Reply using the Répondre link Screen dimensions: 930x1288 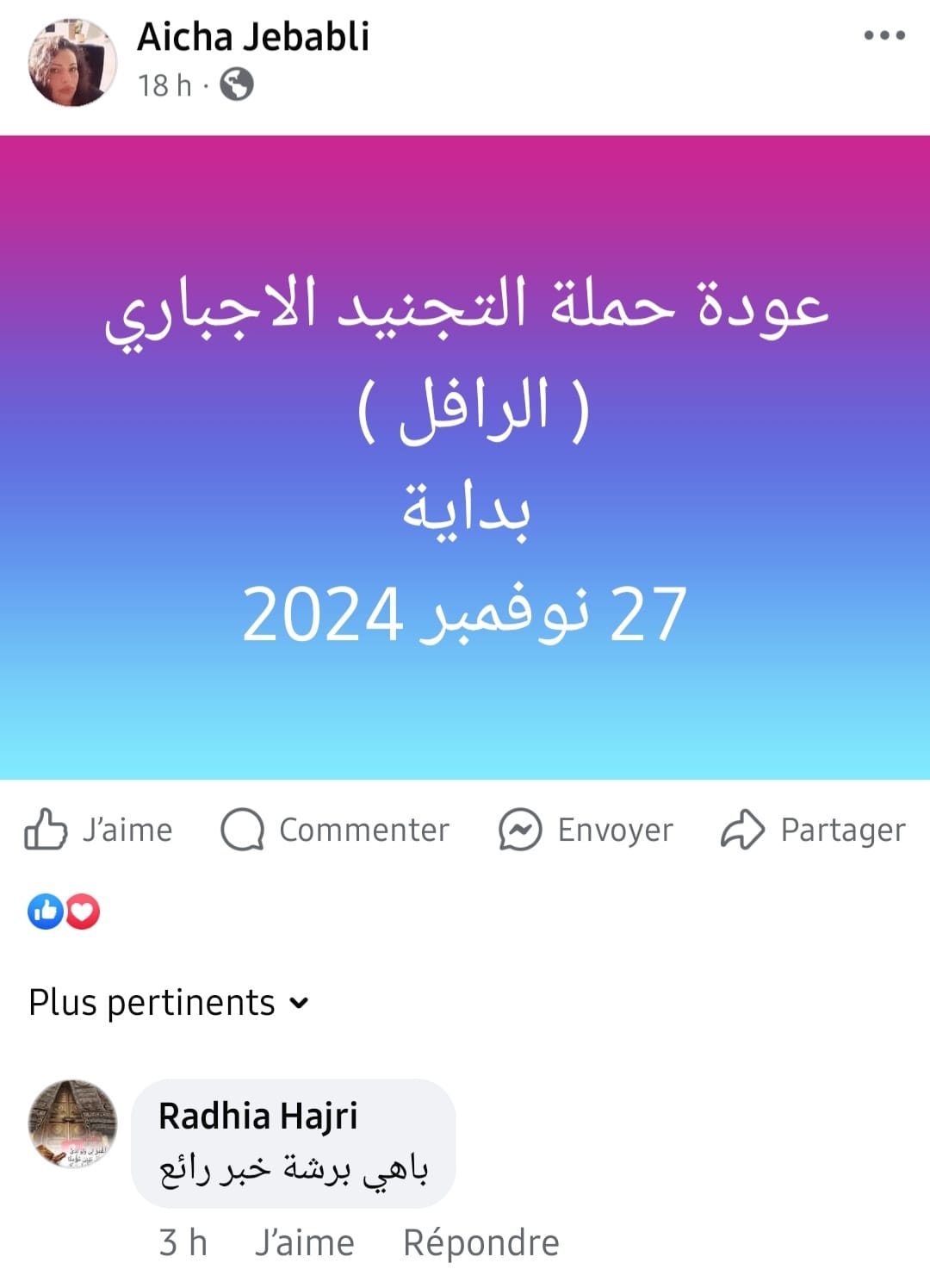click(x=479, y=1241)
